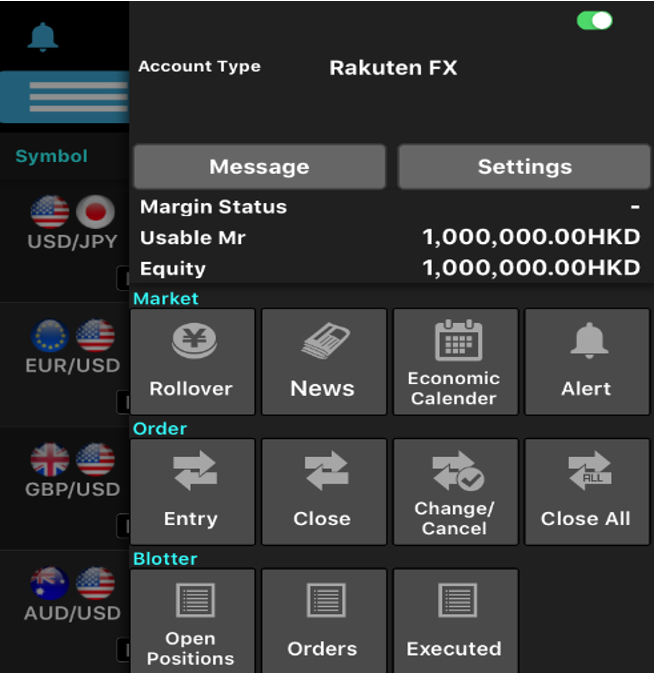Open the notifications bell at top left
654x673 pixels.
43,37
